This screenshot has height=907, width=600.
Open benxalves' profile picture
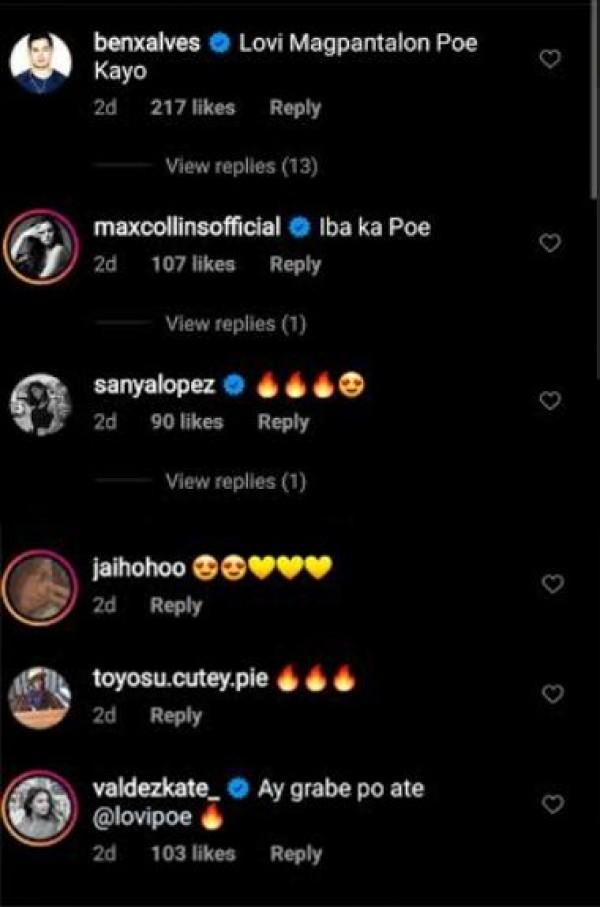click(x=40, y=64)
